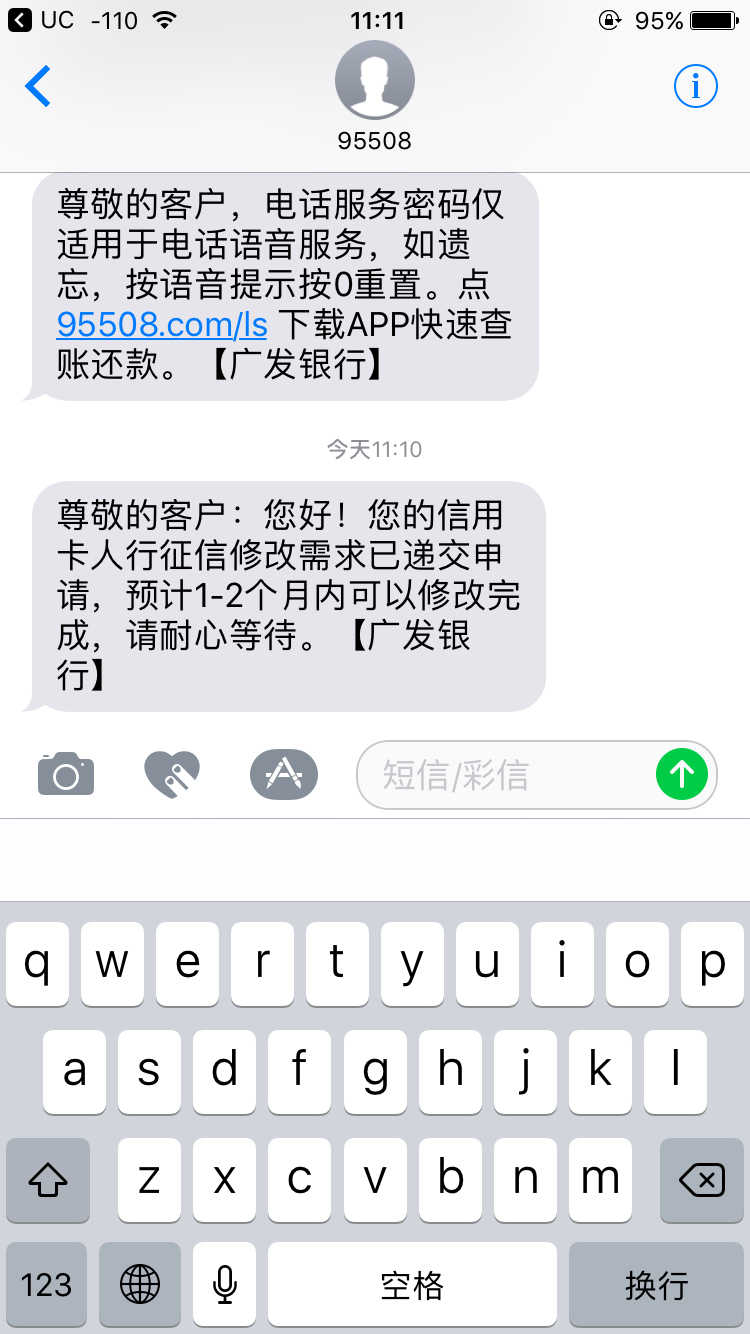Screen dimensions: 750x1334
Task: Tap the 空格 space bar
Action: [412, 1285]
